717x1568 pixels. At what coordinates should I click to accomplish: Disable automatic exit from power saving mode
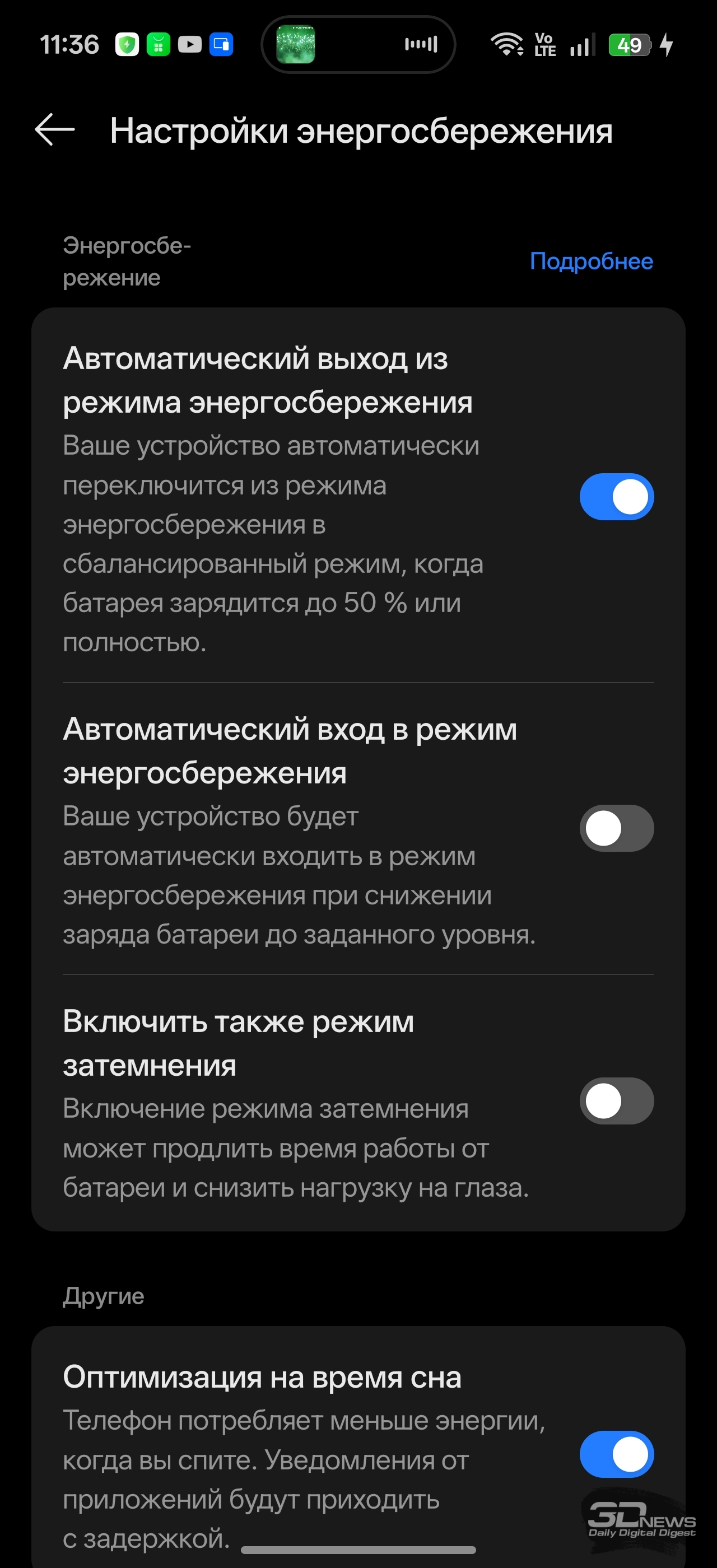[616, 497]
